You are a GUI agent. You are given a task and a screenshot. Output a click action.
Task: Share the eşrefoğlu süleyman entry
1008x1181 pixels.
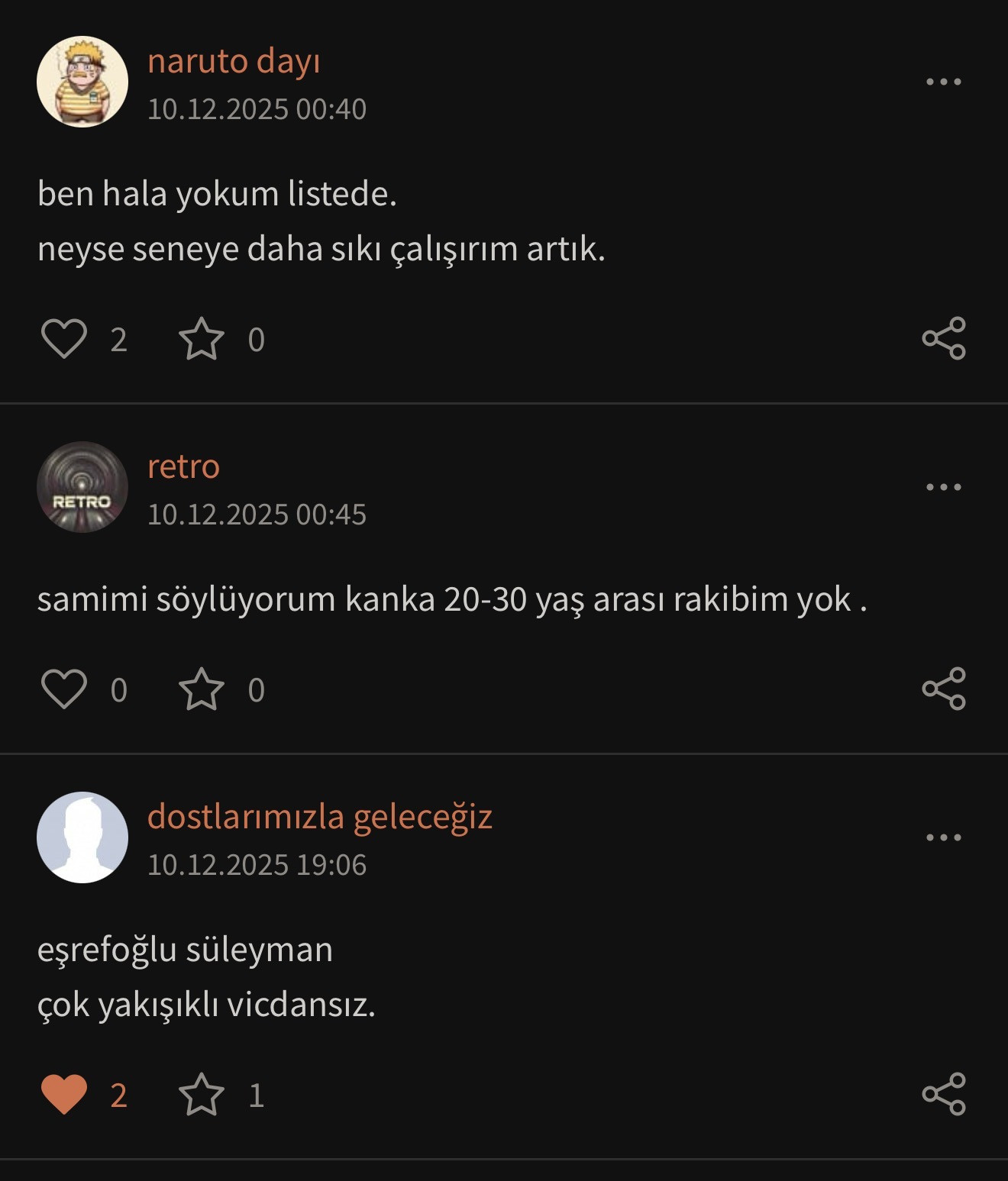[944, 1094]
